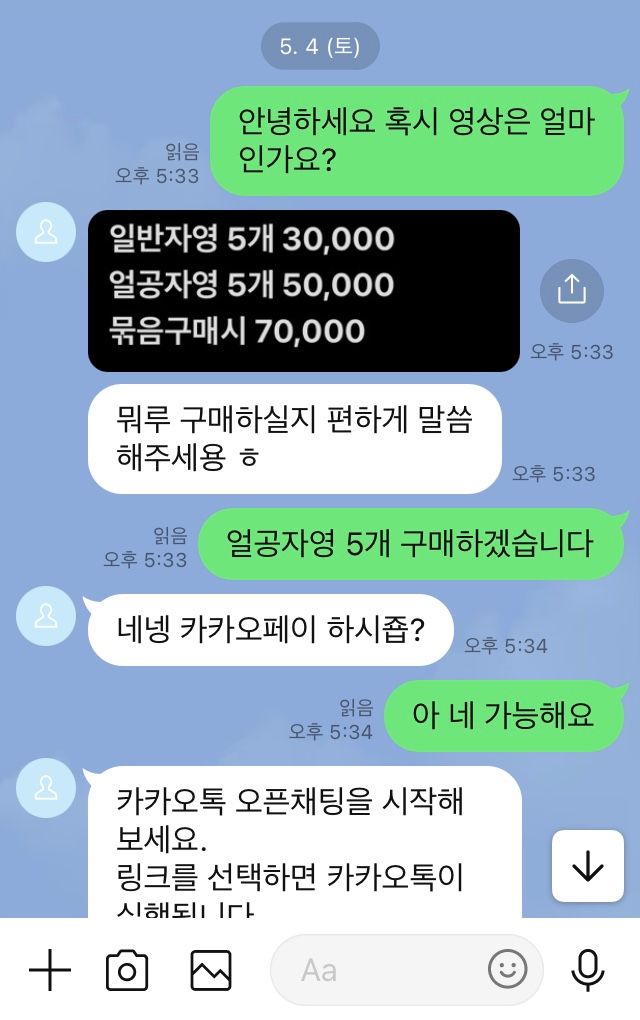Open sender profile next to price image
640x1020 pixels.
click(46, 232)
